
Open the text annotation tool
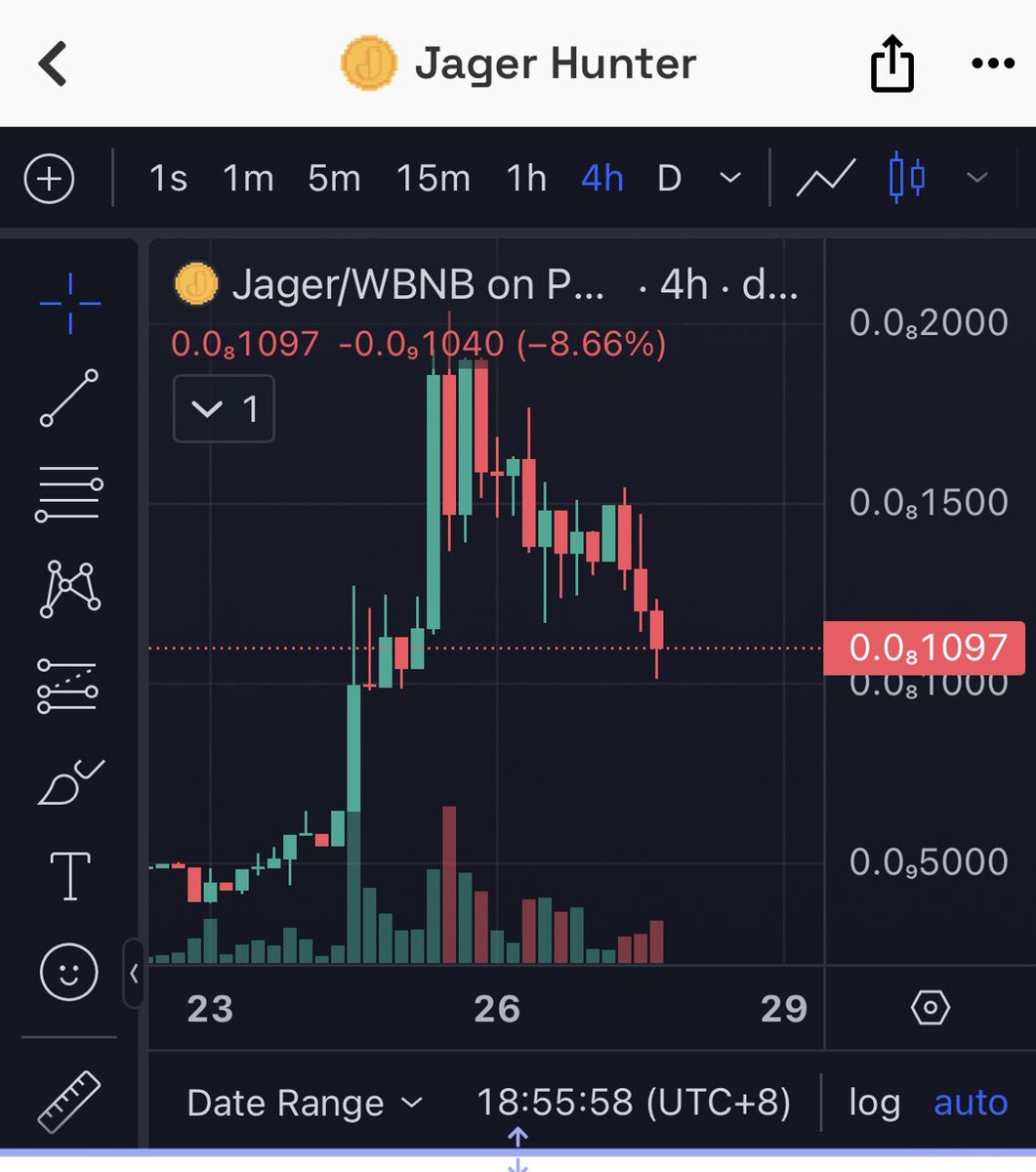tap(70, 874)
